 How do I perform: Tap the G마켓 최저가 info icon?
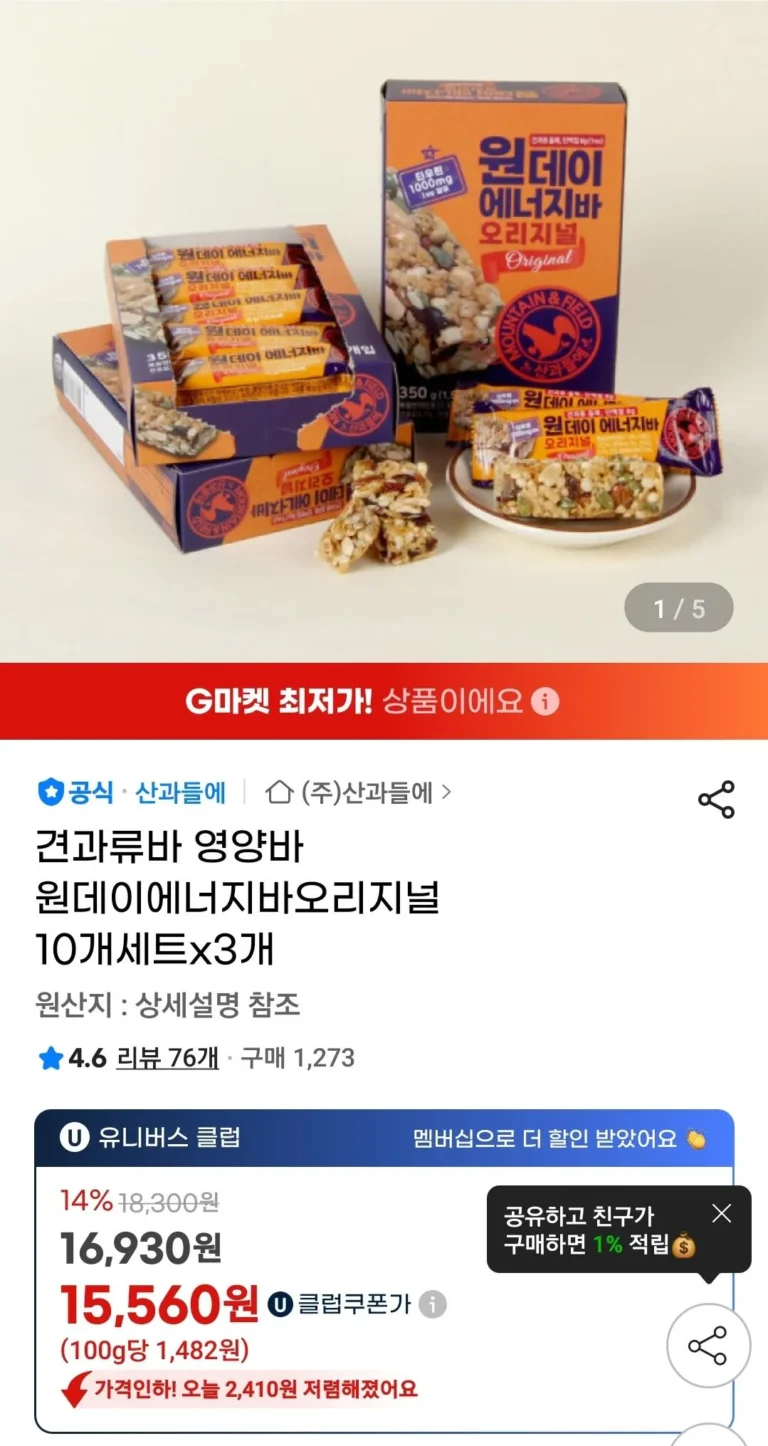(544, 701)
